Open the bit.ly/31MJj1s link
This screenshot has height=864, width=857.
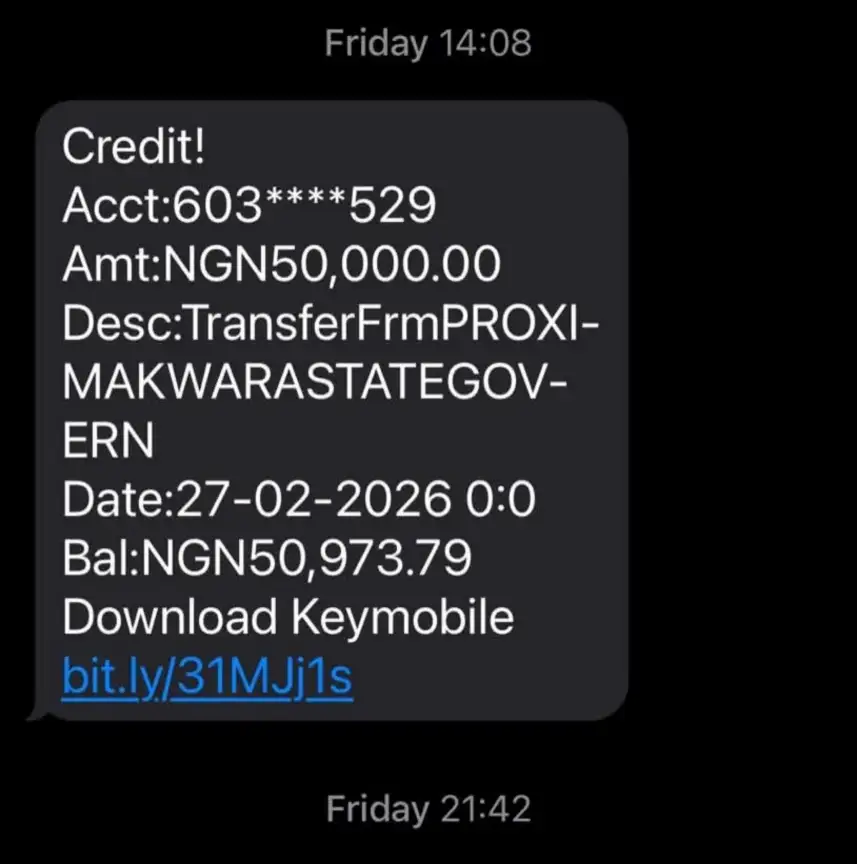(207, 678)
